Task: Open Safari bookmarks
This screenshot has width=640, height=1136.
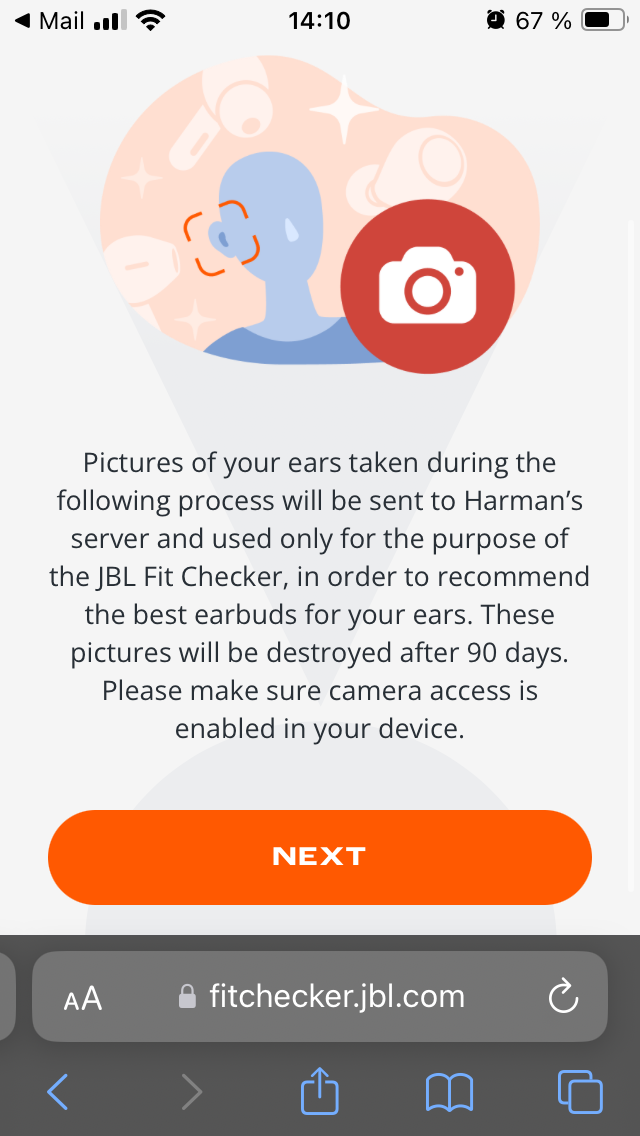Action: click(449, 1092)
